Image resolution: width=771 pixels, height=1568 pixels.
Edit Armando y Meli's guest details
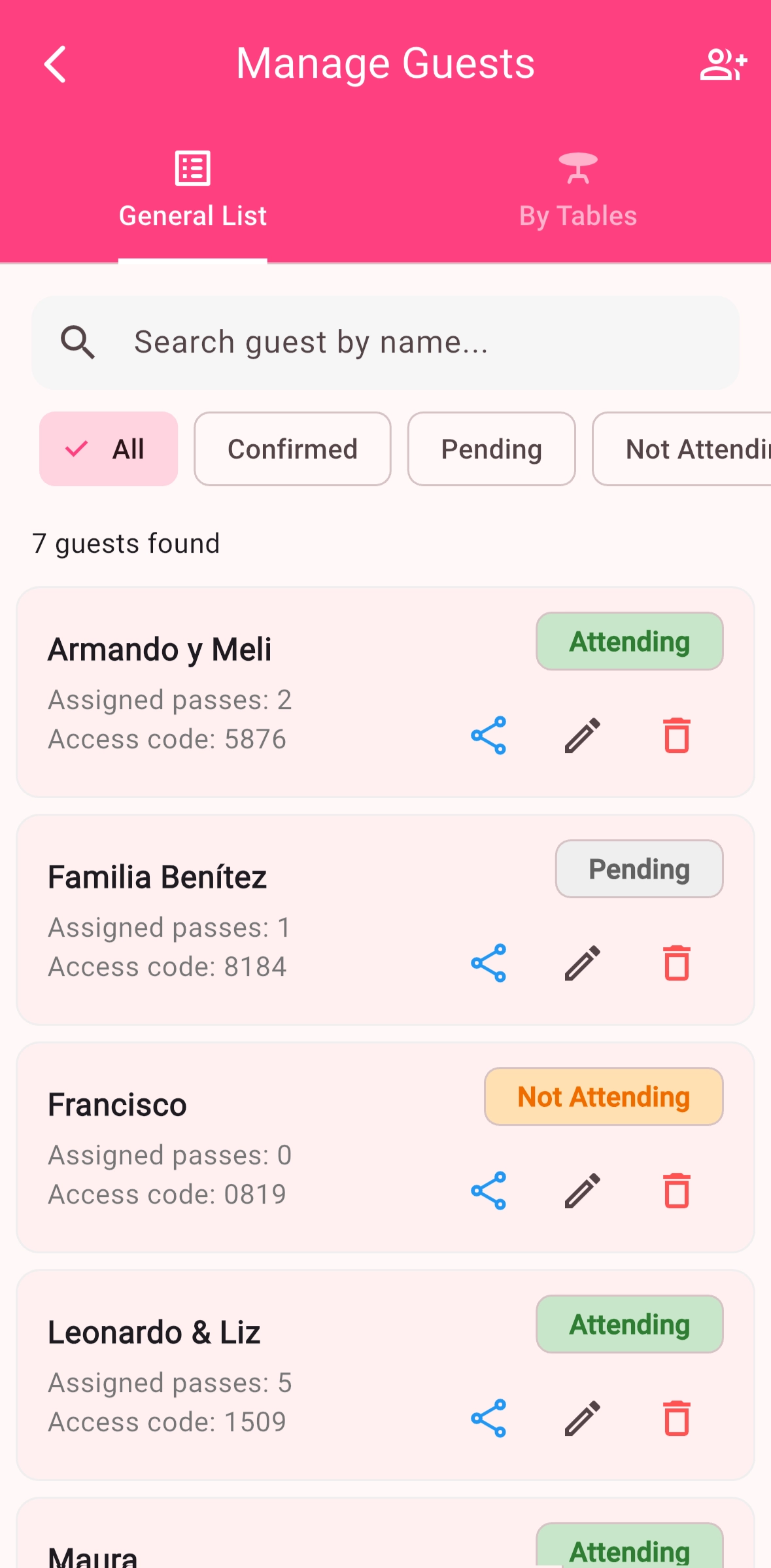(x=581, y=735)
